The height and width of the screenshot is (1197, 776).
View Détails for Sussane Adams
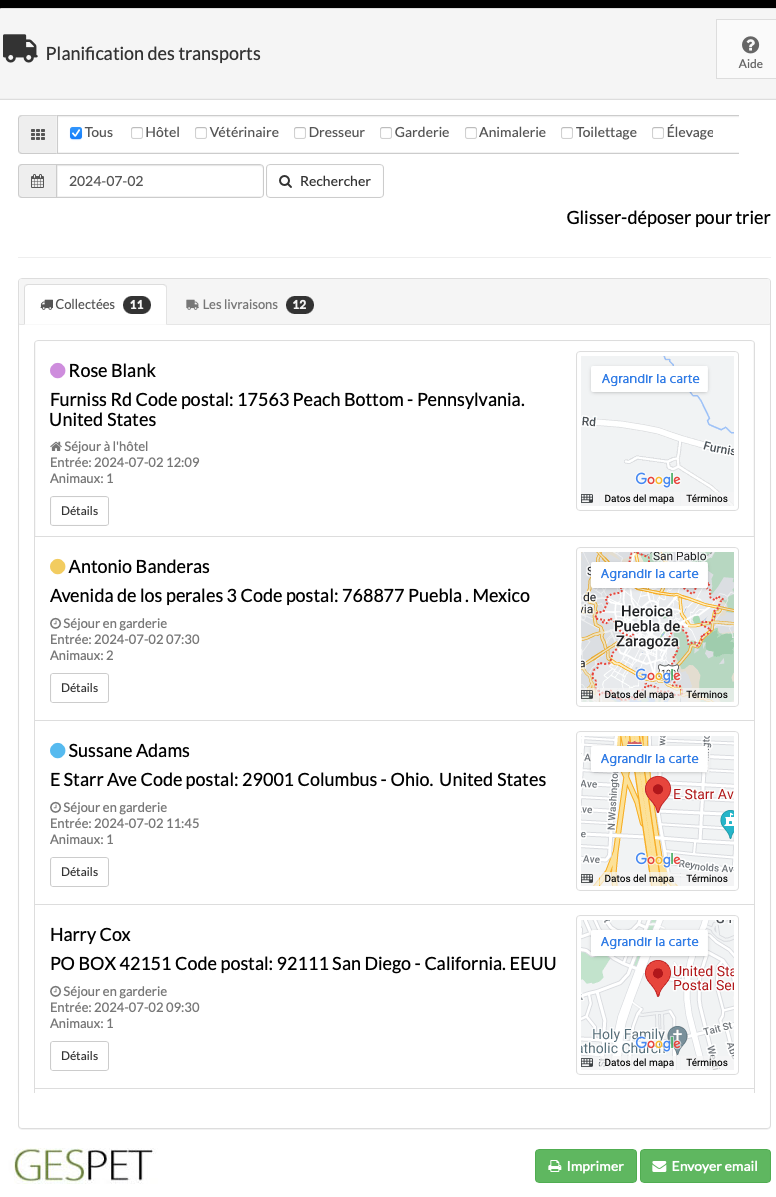tap(79, 872)
